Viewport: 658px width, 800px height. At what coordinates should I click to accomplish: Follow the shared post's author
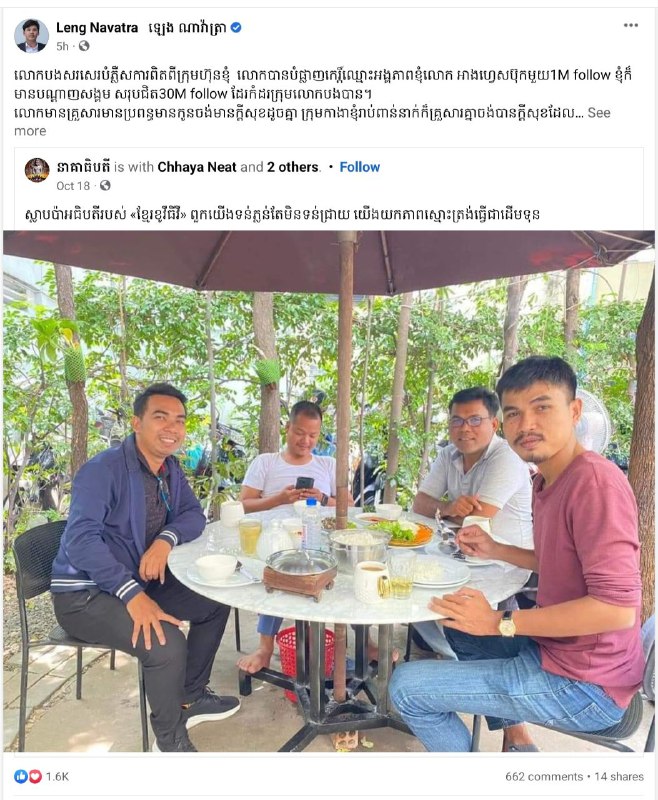click(359, 167)
